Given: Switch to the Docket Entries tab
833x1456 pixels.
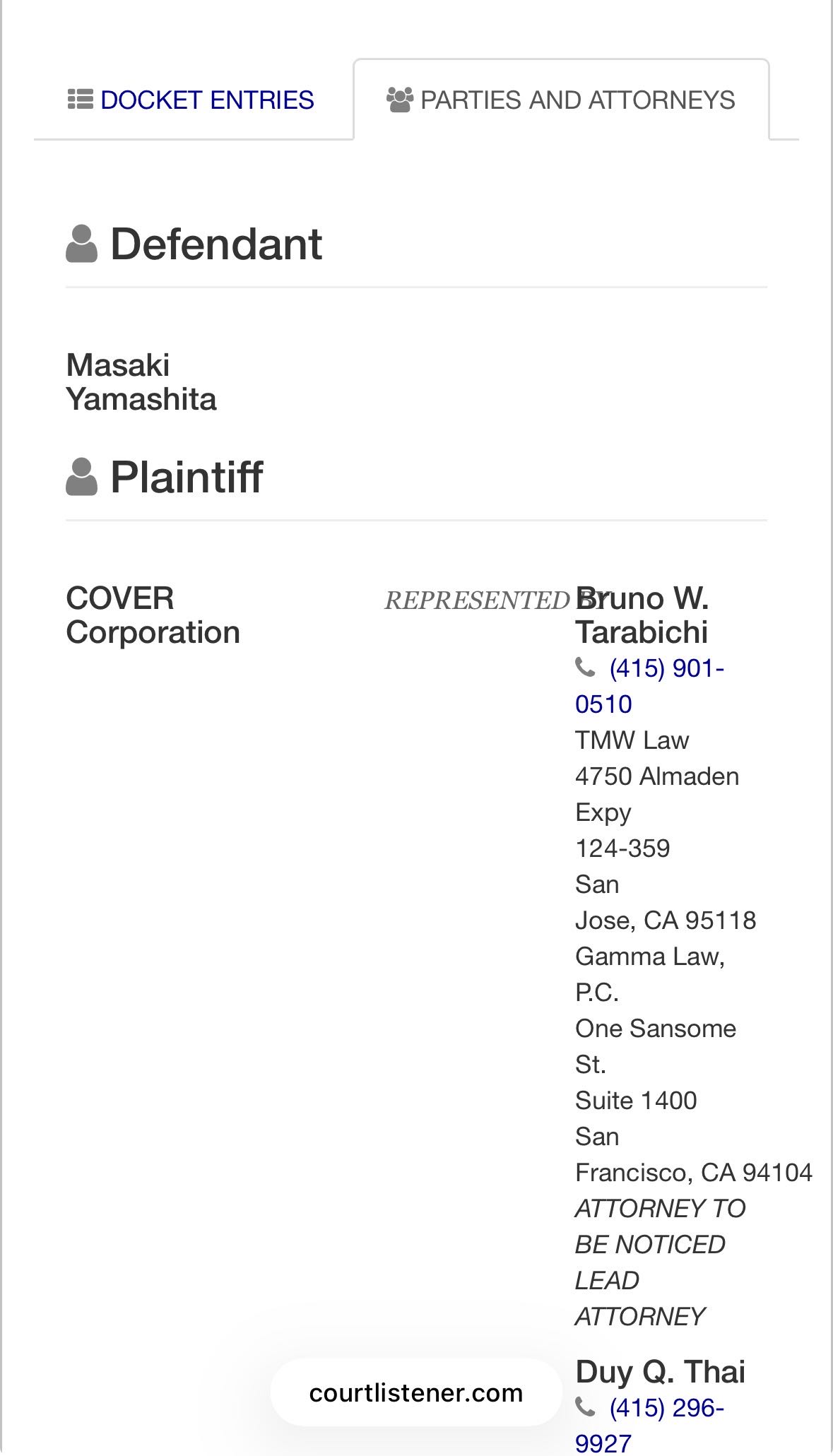Looking at the screenshot, I should click(x=191, y=100).
